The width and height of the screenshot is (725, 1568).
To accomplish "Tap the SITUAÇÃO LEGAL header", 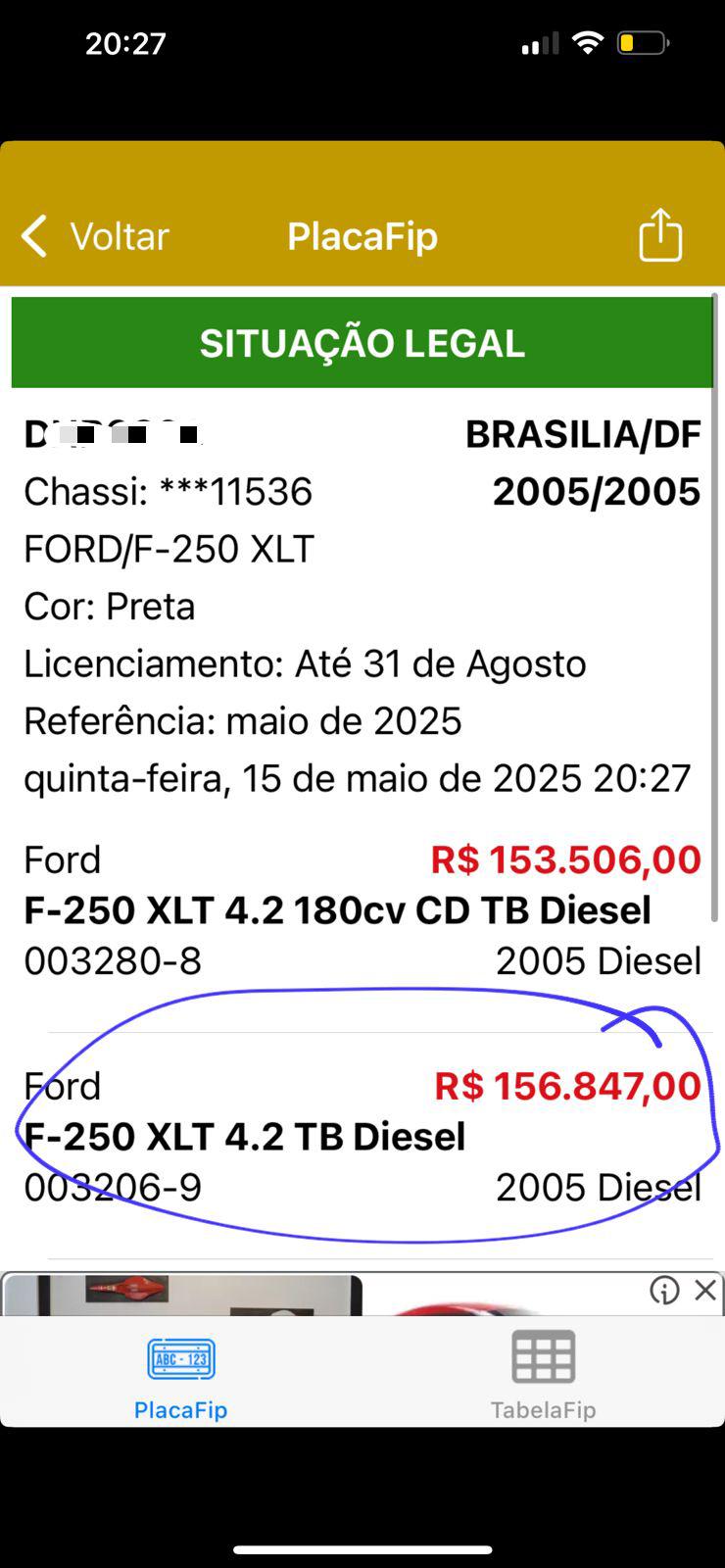I will coord(362,342).
